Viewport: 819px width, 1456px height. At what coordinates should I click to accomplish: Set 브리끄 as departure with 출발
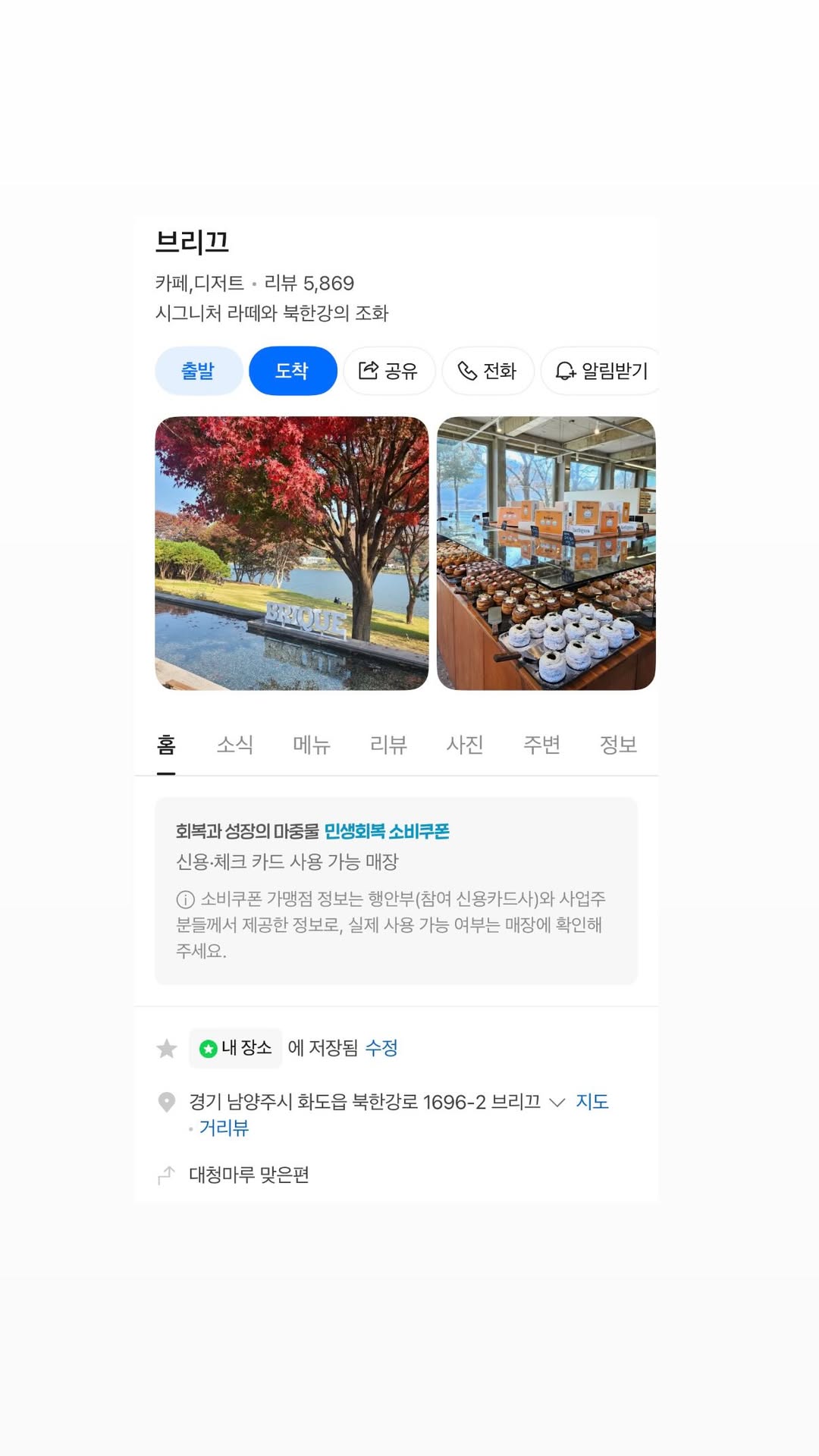[199, 371]
